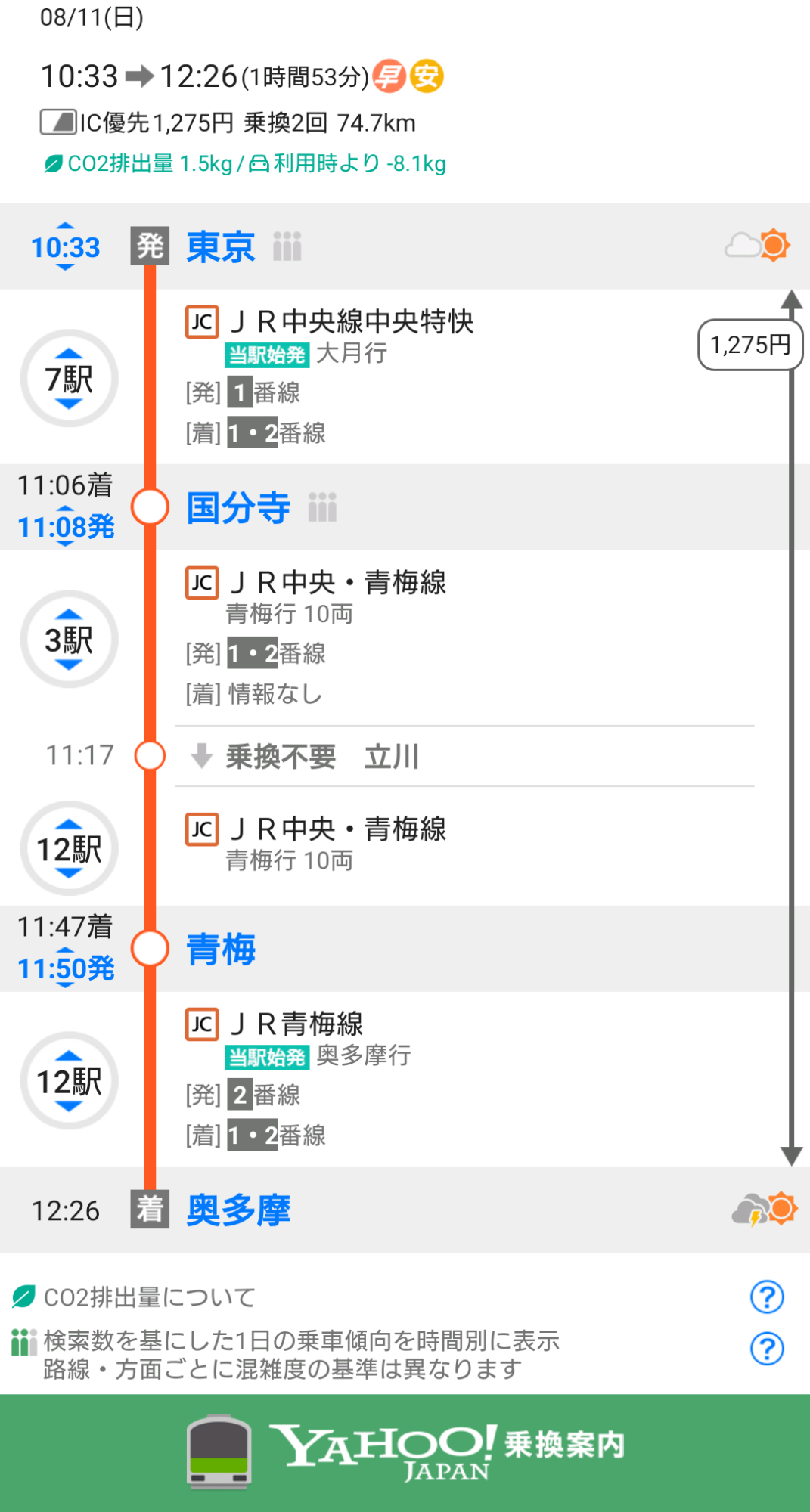
Task: Open the 青梅 station details
Action: click(221, 950)
